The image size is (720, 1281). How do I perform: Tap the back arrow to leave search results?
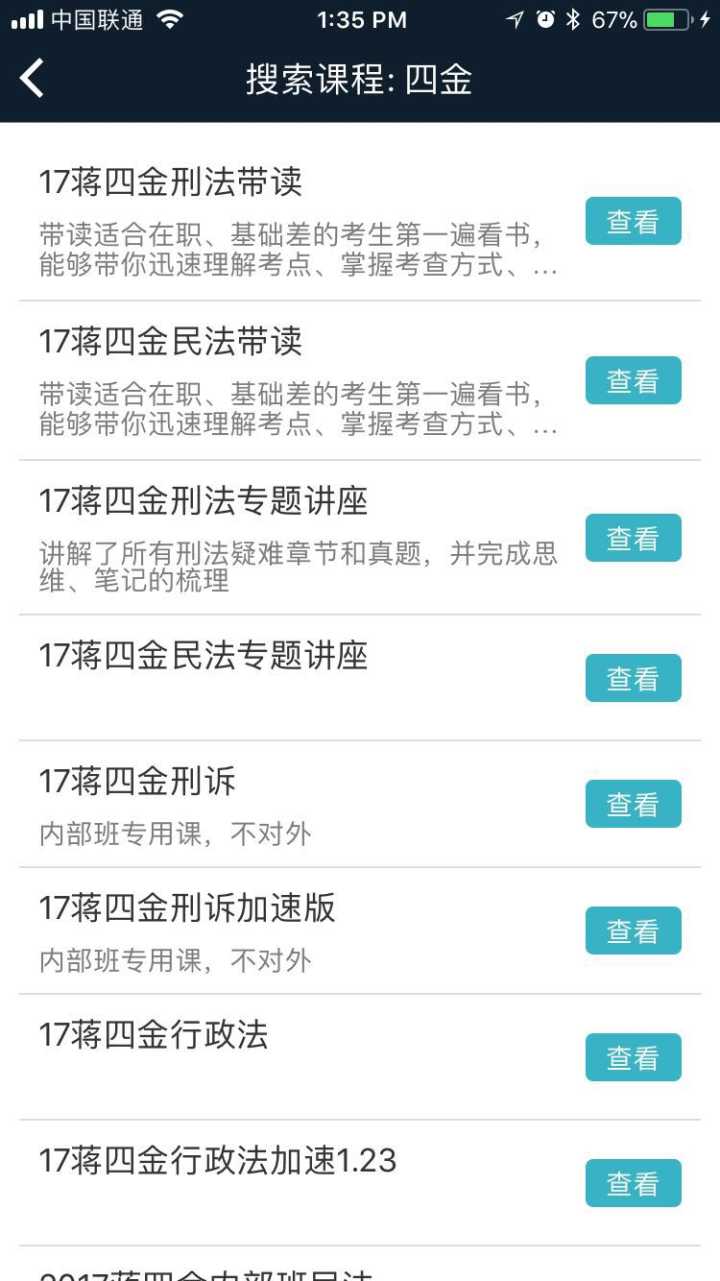(x=30, y=76)
